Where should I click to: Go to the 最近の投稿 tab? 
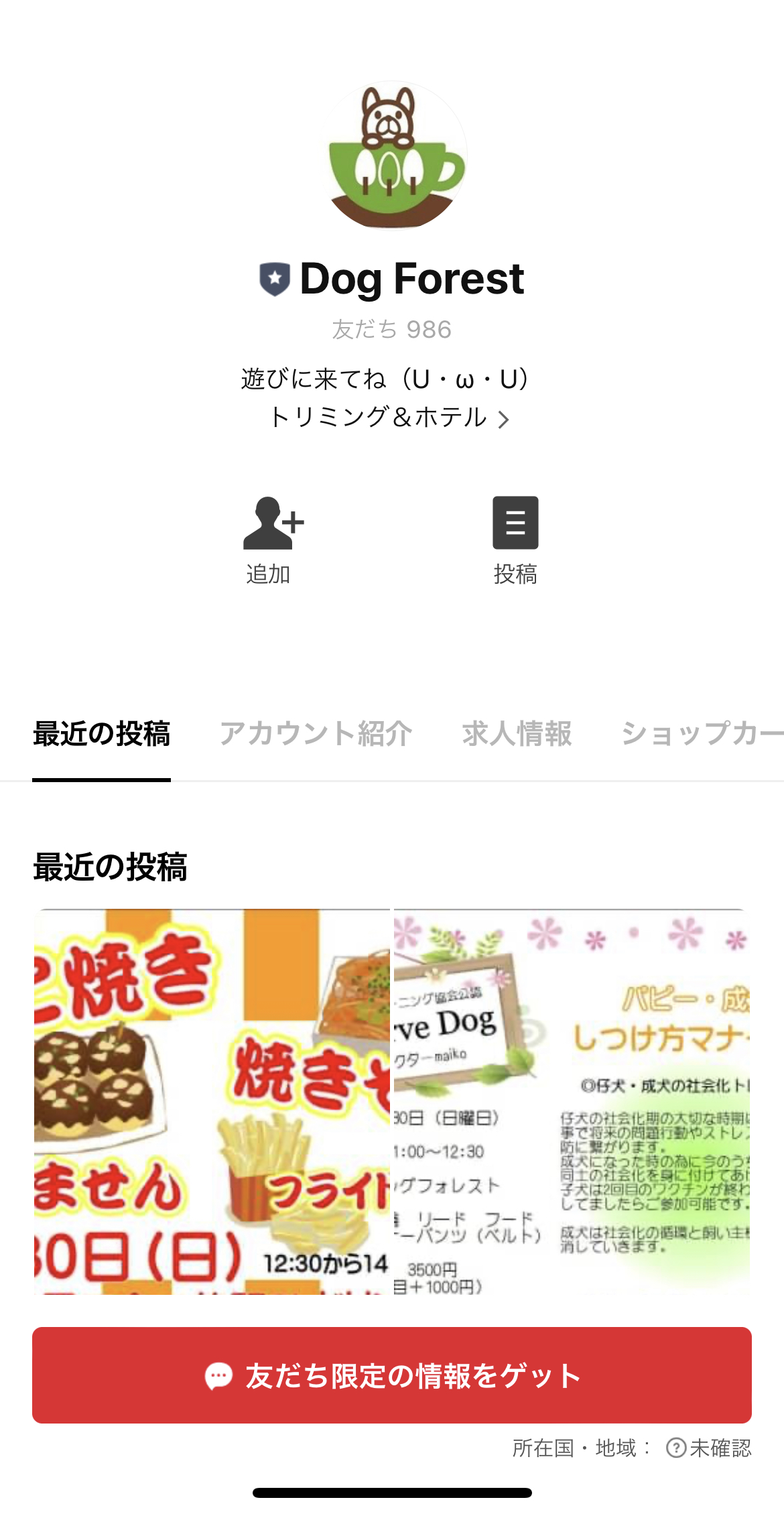[102, 734]
